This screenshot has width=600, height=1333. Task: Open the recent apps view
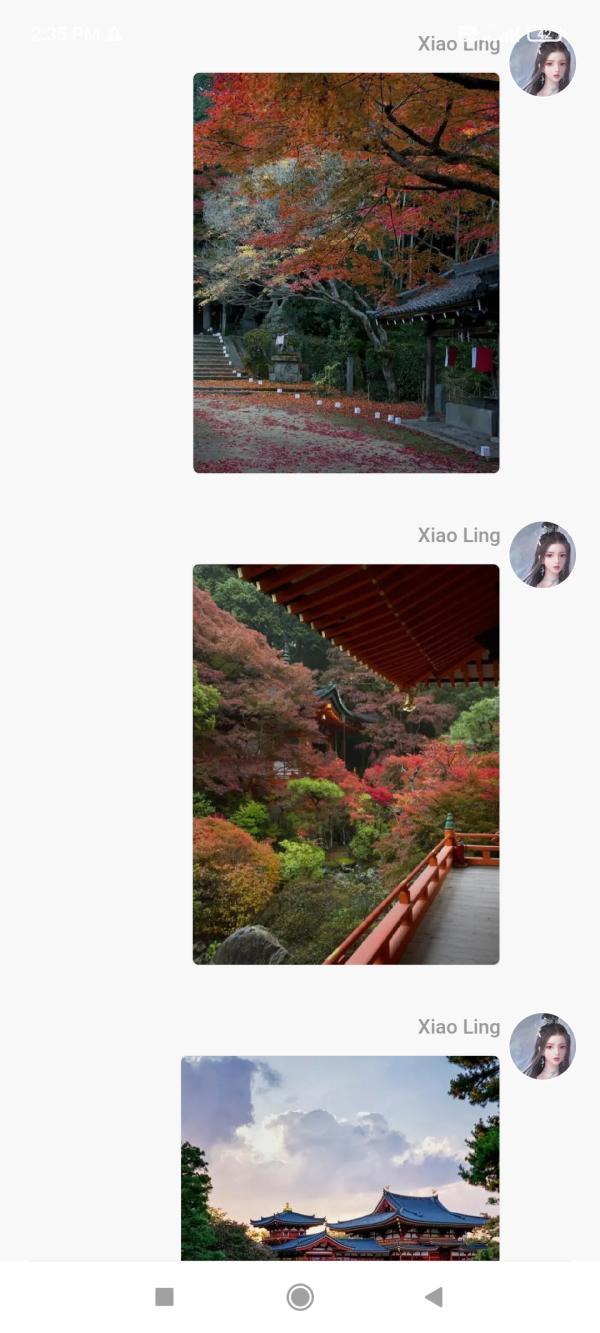click(x=165, y=1297)
